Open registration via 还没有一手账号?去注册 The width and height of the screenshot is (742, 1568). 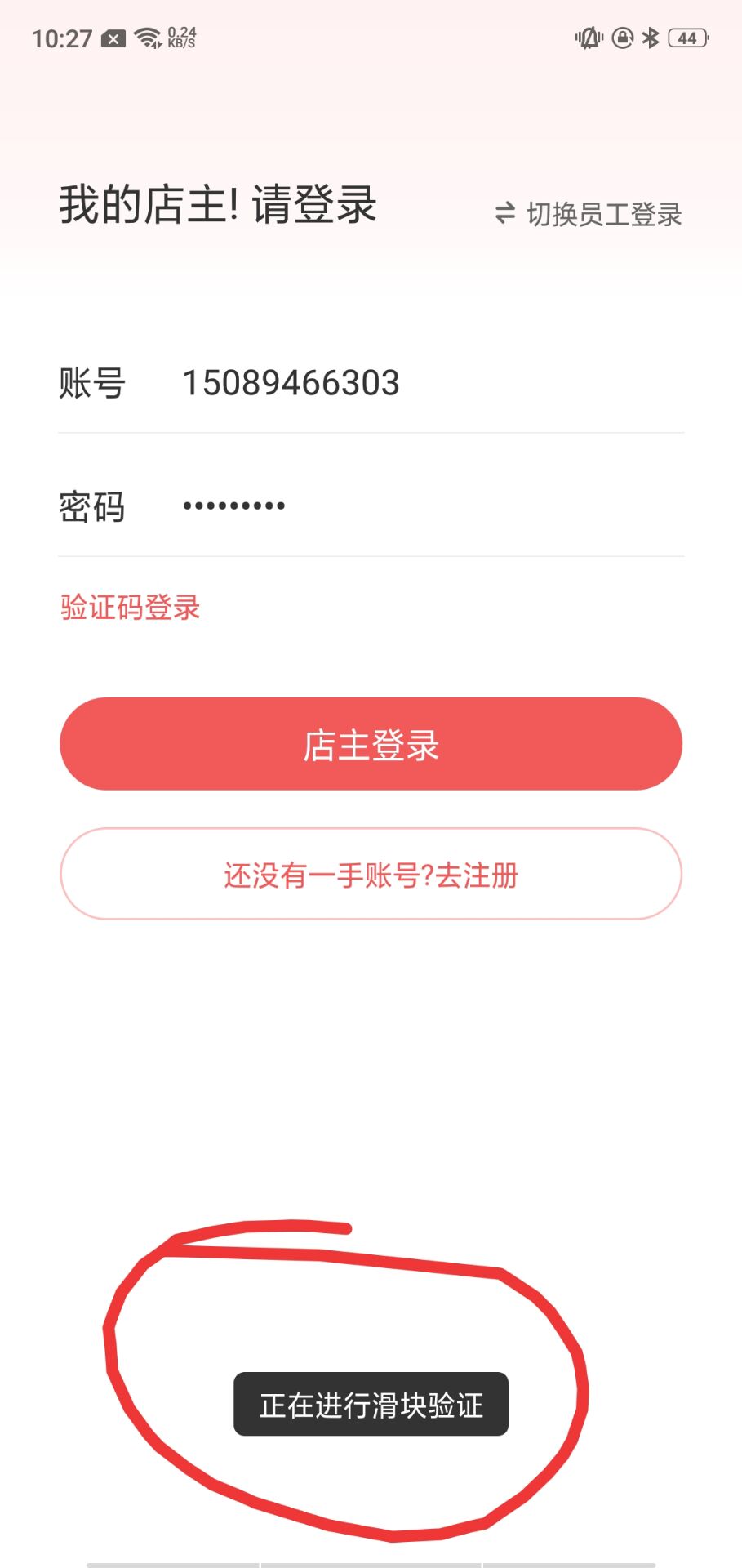coord(371,874)
